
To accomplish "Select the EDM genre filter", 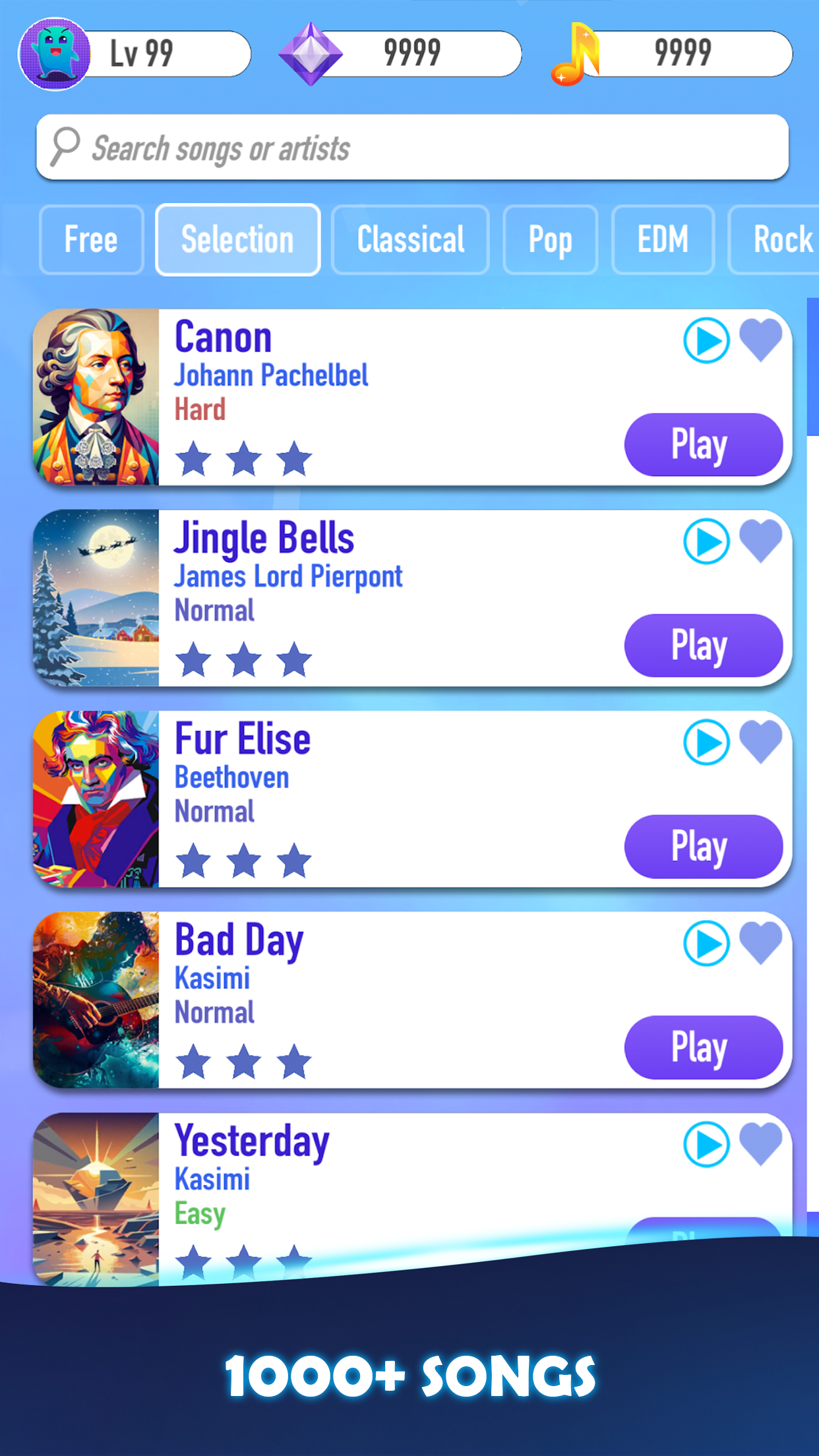I will pos(662,239).
